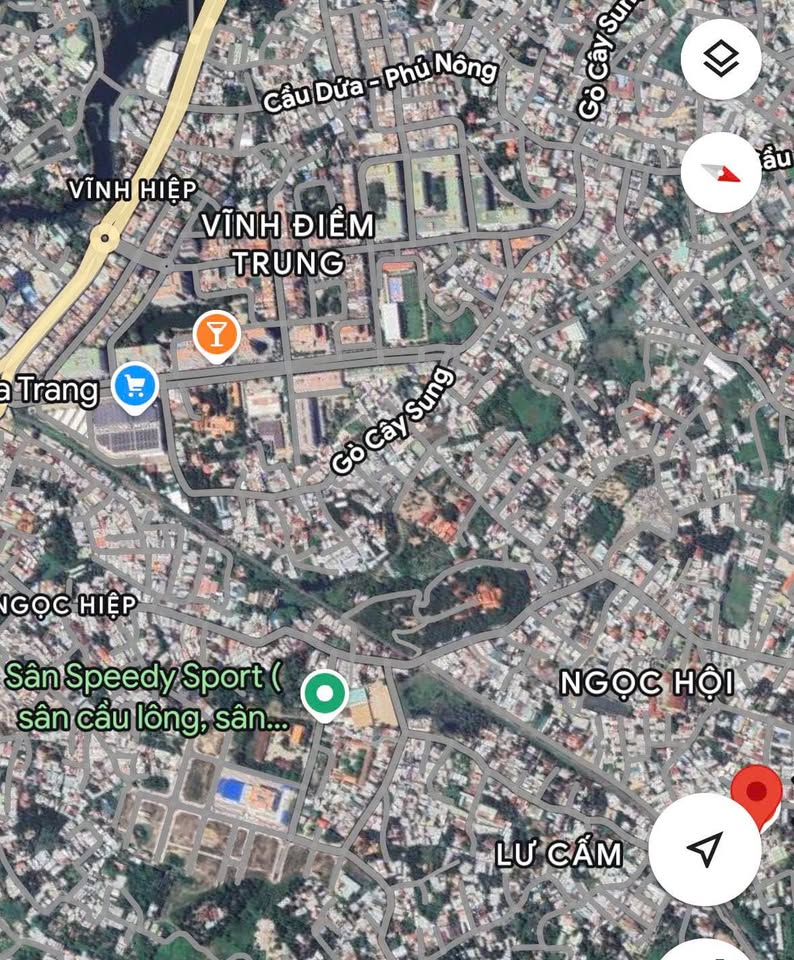
Task: Center map on my location
Action: click(705, 849)
